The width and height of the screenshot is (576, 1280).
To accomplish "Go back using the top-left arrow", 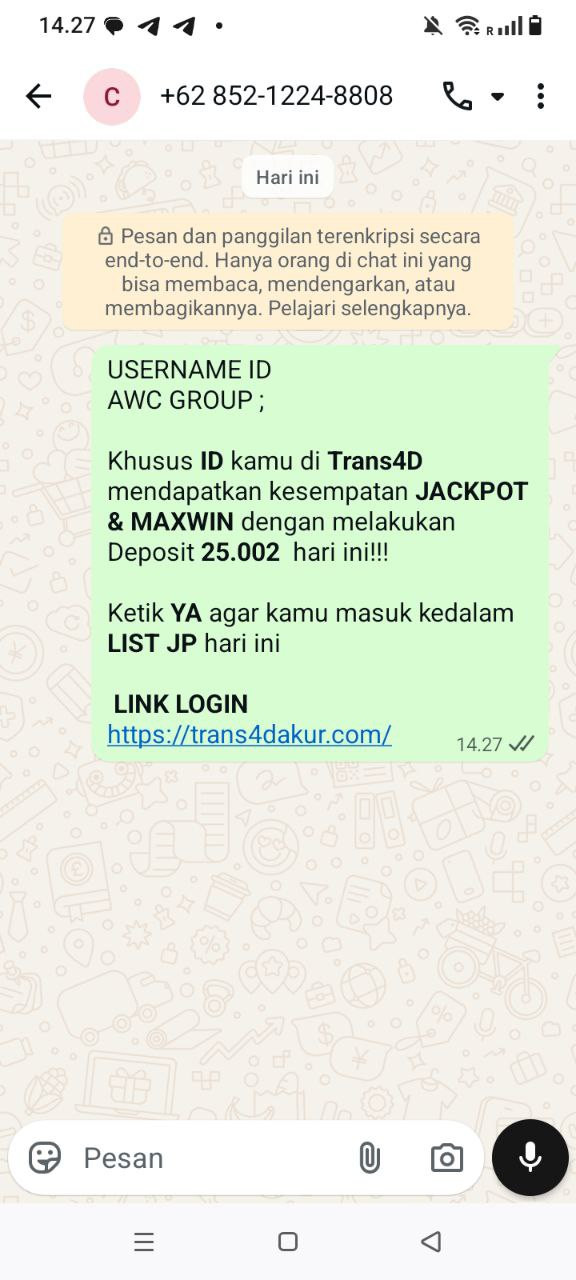I will tap(38, 96).
